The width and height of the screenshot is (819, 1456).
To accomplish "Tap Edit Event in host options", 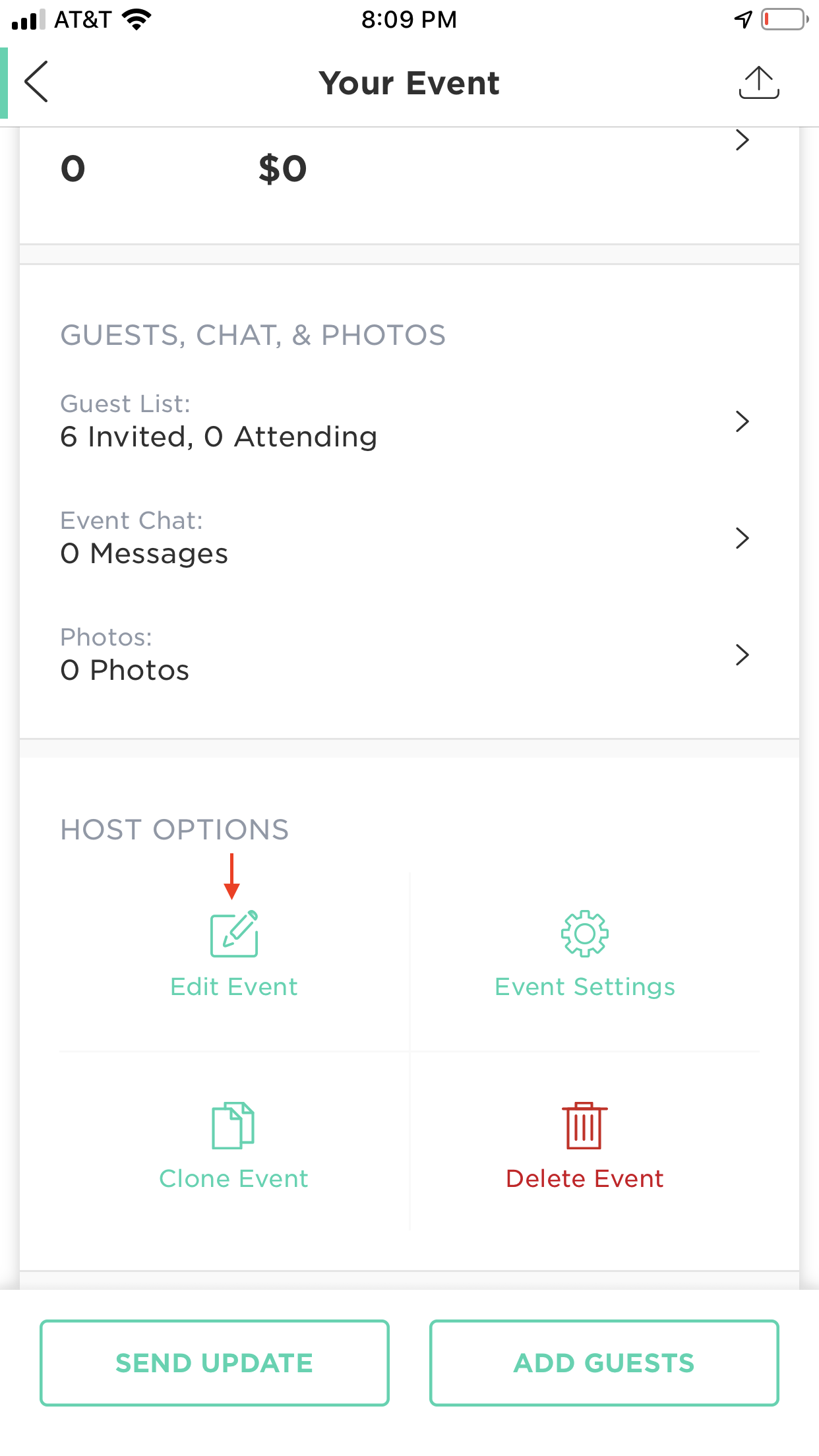I will pos(234,955).
